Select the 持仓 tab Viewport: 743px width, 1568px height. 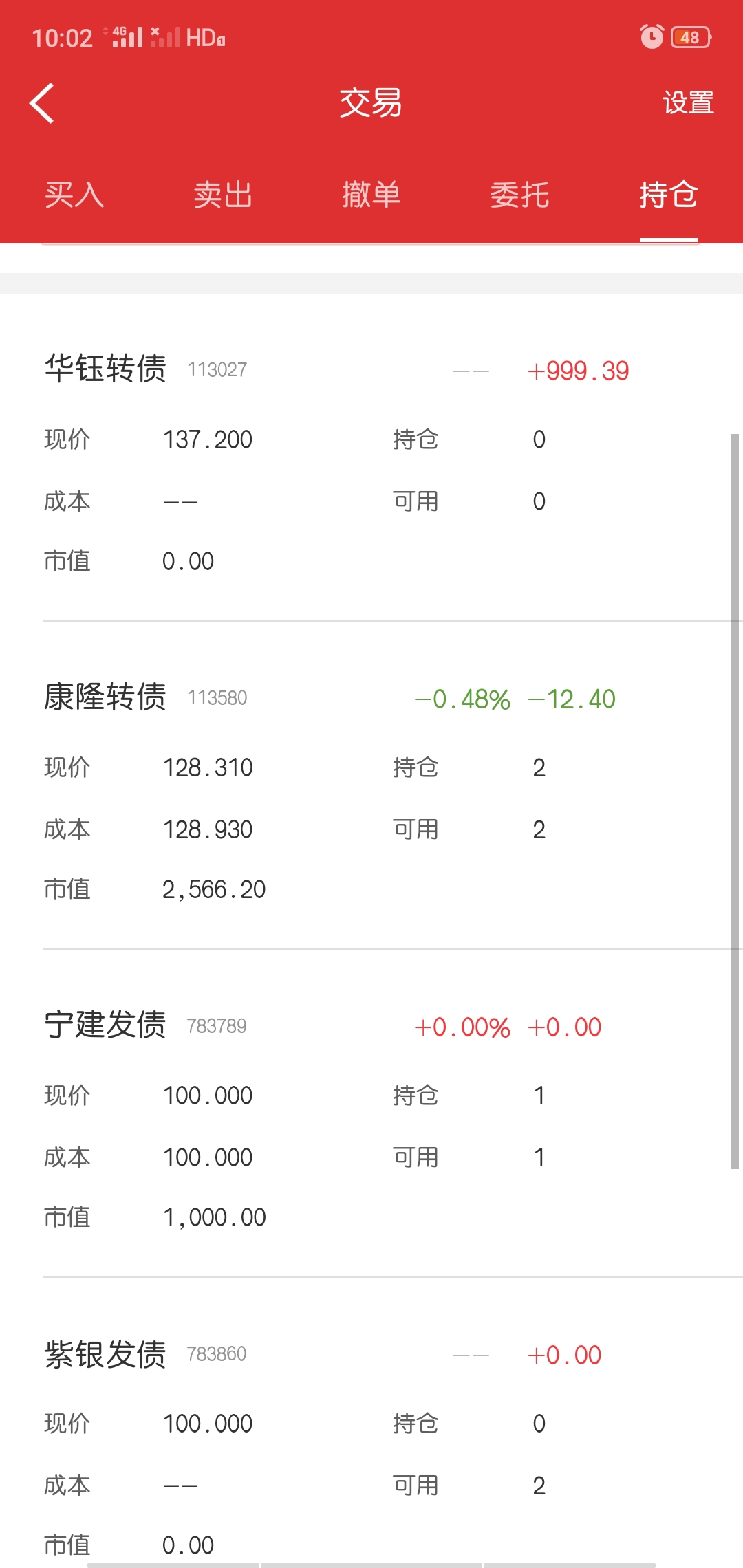(x=669, y=195)
